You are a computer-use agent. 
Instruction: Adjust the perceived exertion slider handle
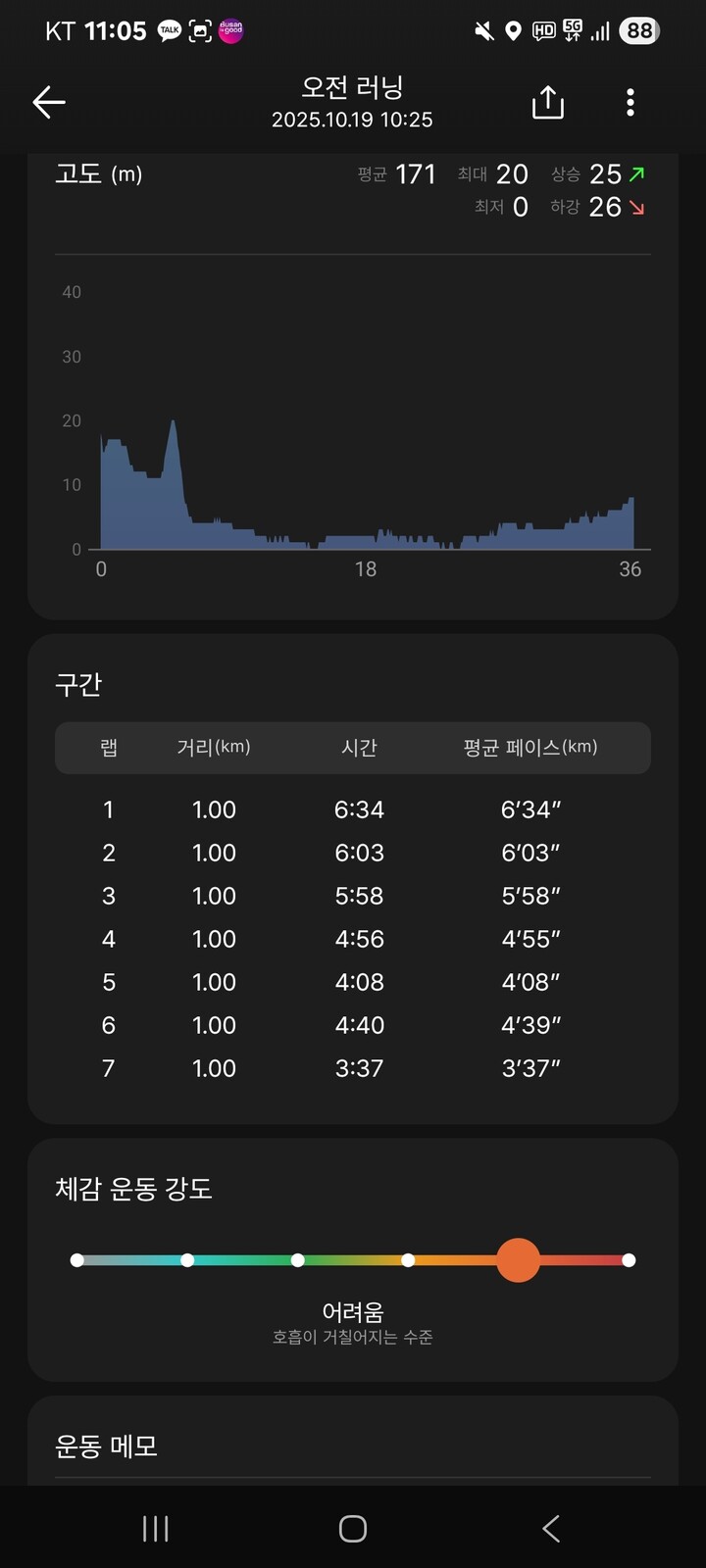(518, 1259)
